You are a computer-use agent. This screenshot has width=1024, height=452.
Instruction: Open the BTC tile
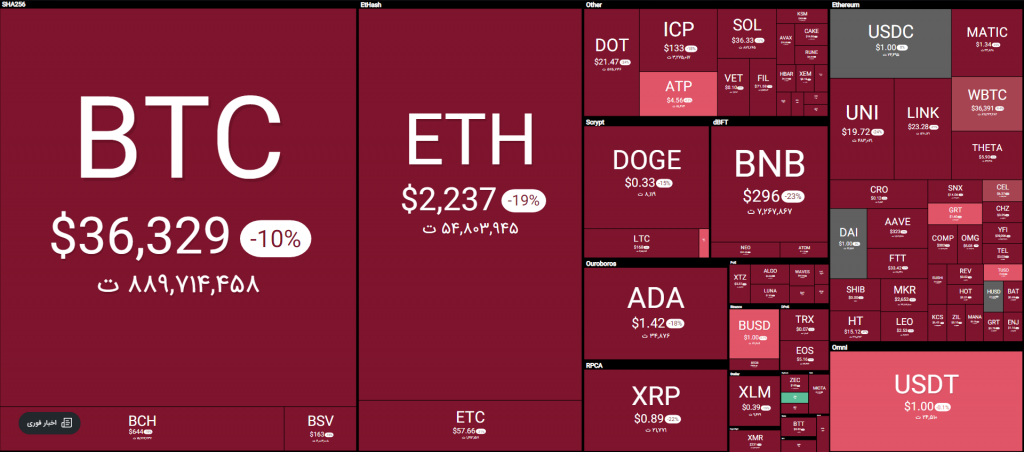tap(178, 200)
